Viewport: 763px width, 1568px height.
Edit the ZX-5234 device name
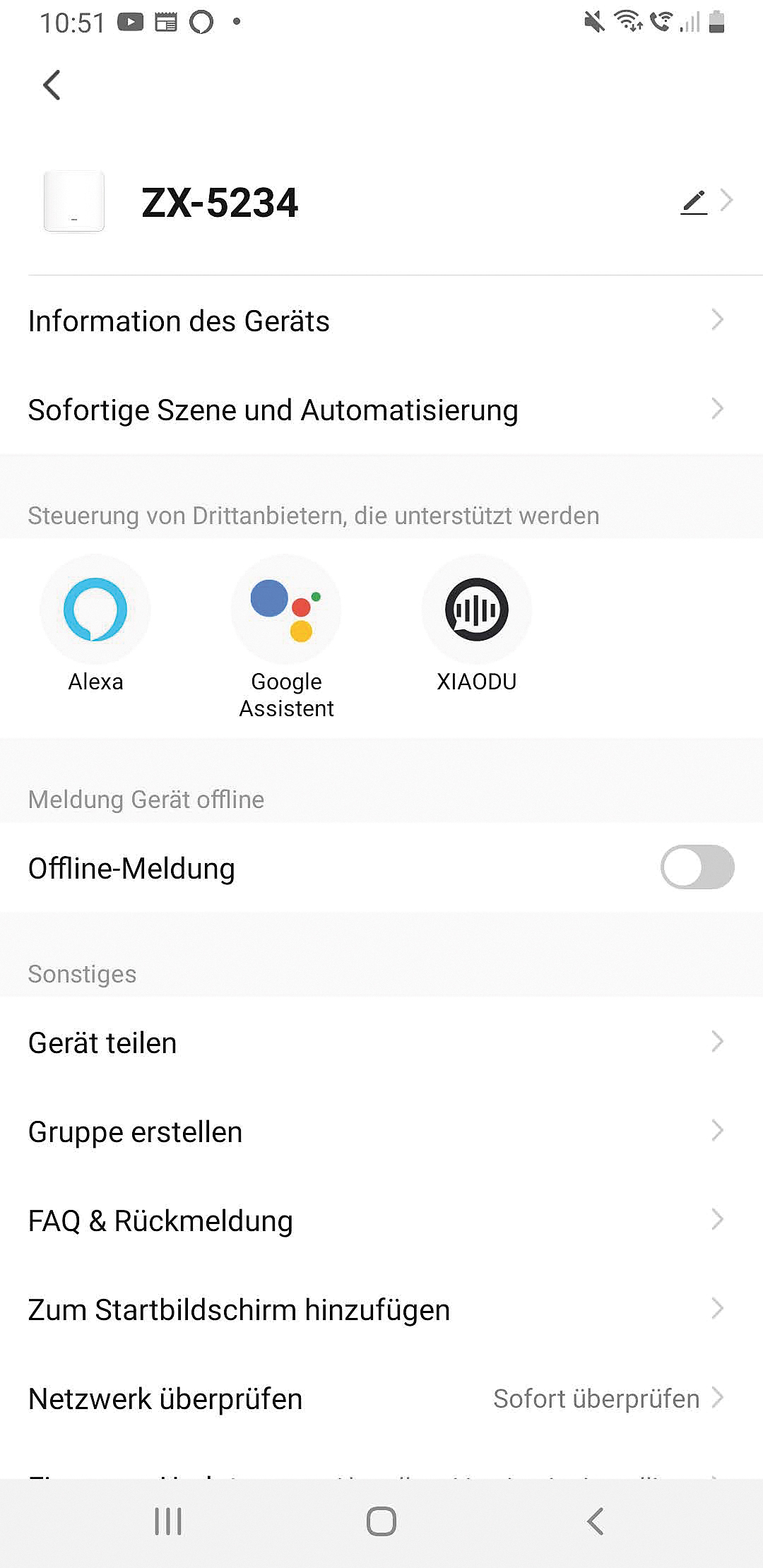tap(694, 202)
